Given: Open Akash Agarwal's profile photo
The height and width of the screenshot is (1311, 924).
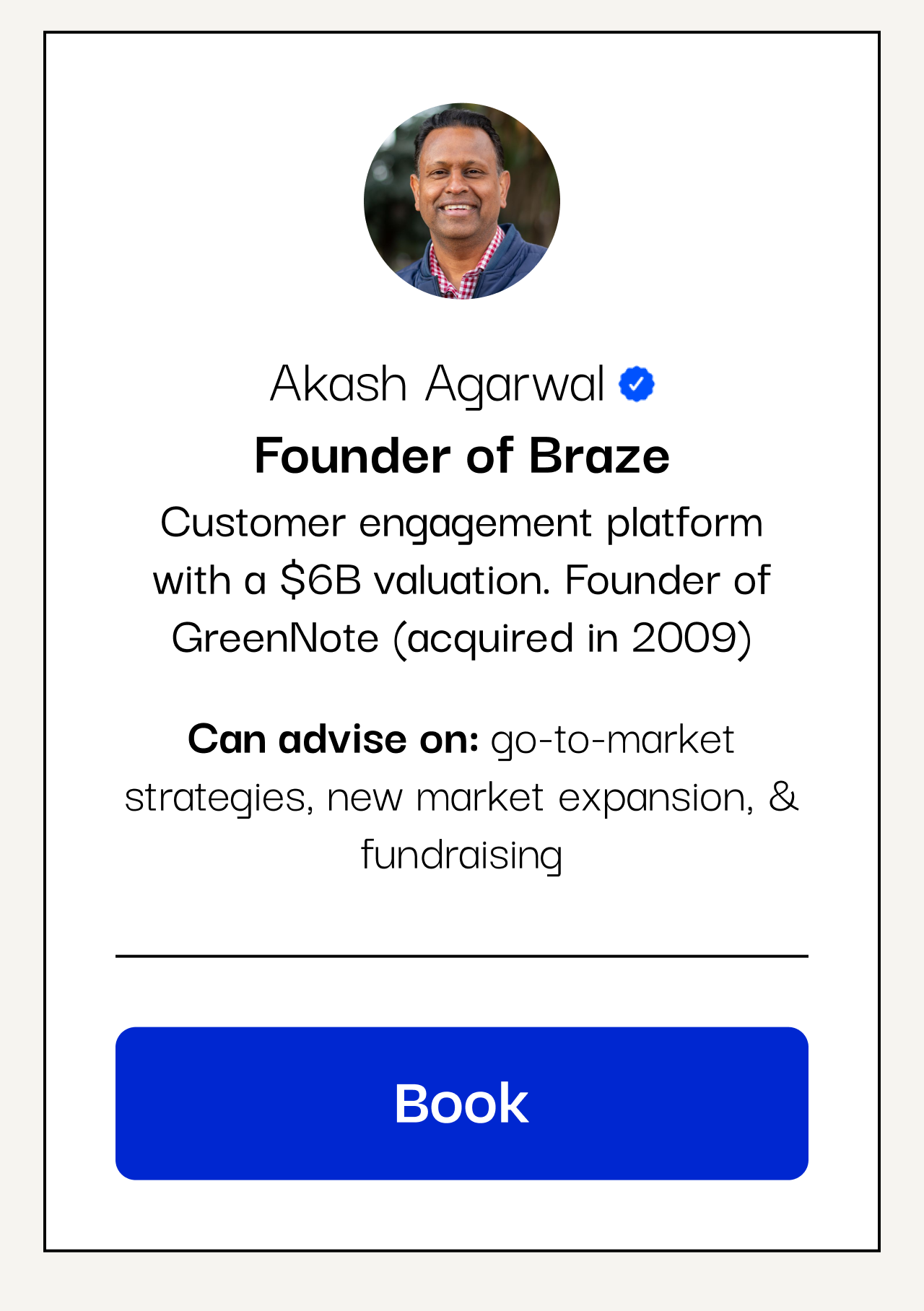Looking at the screenshot, I should click(462, 201).
